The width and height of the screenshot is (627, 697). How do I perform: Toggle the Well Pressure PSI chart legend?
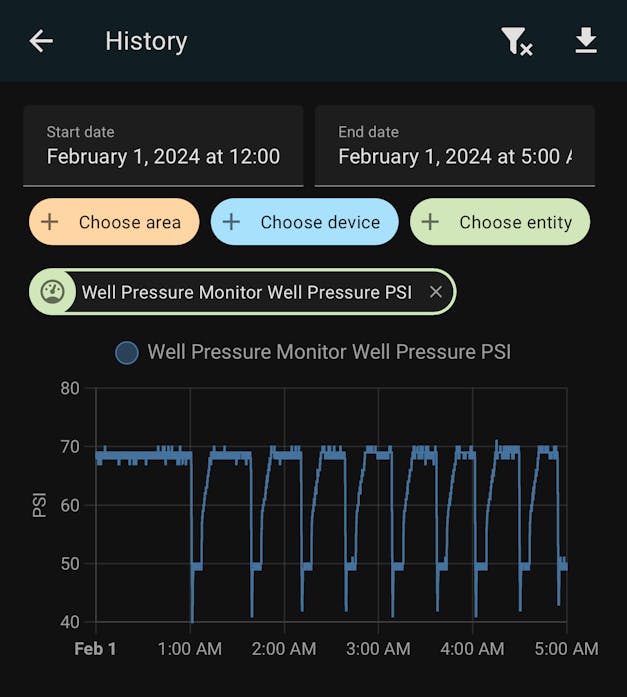click(x=314, y=352)
